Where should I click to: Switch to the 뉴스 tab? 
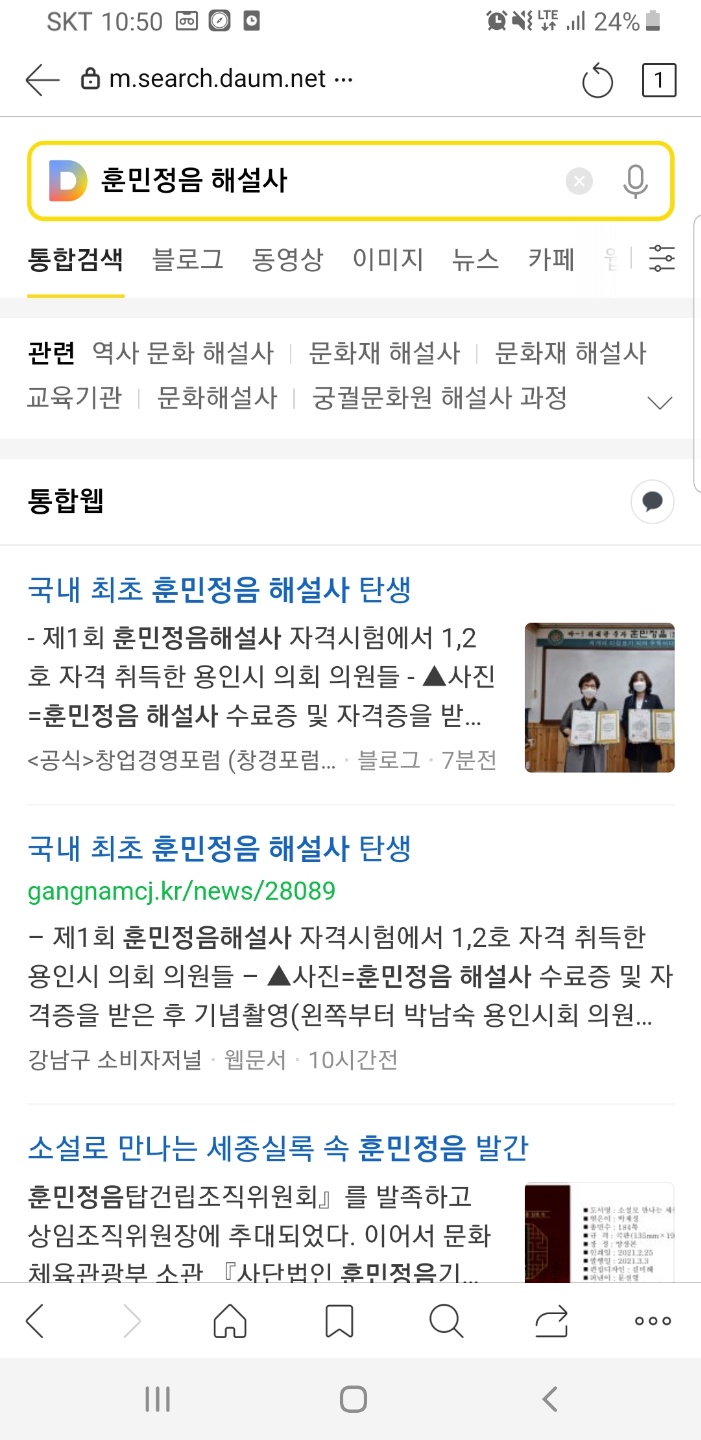[x=475, y=260]
